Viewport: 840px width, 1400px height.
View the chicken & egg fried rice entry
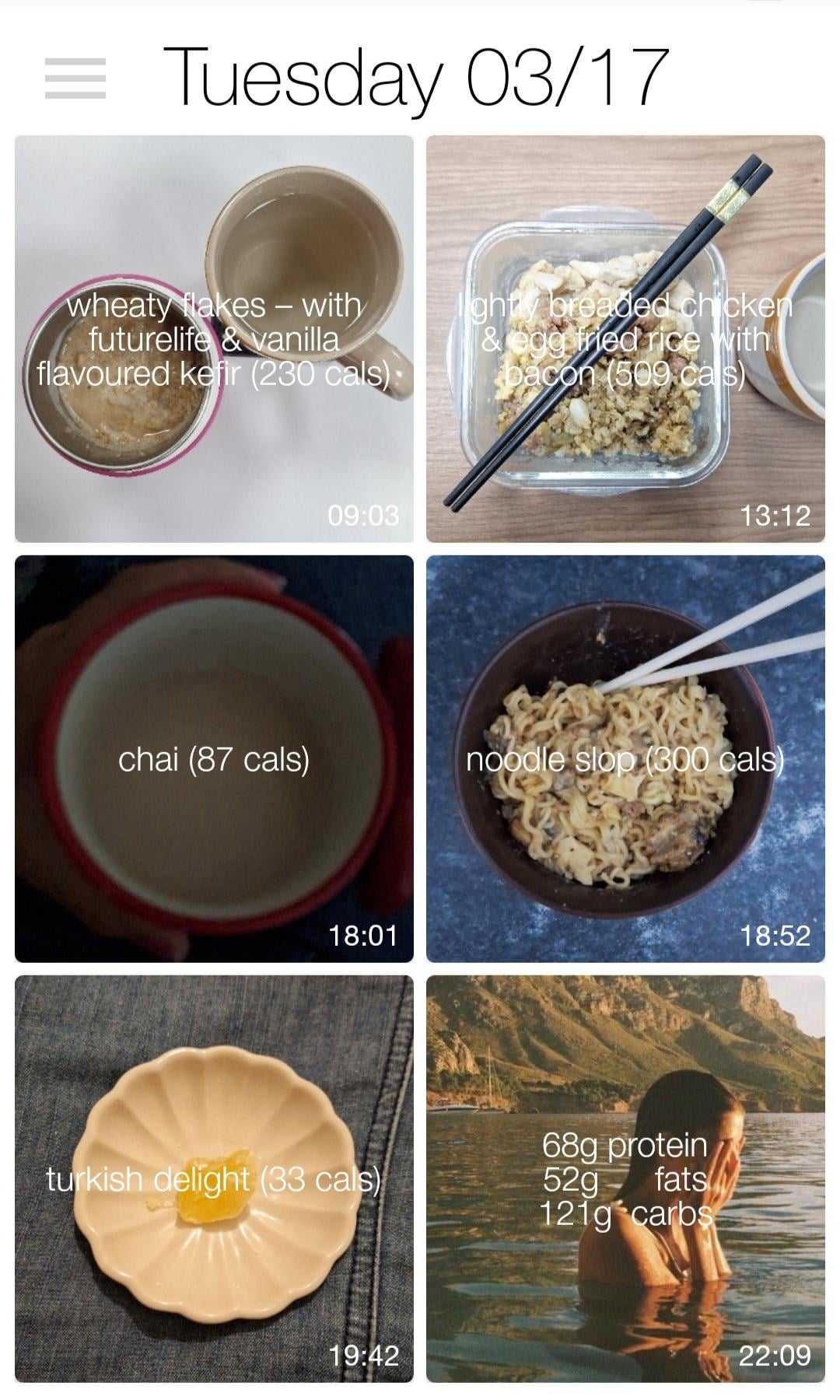[625, 339]
